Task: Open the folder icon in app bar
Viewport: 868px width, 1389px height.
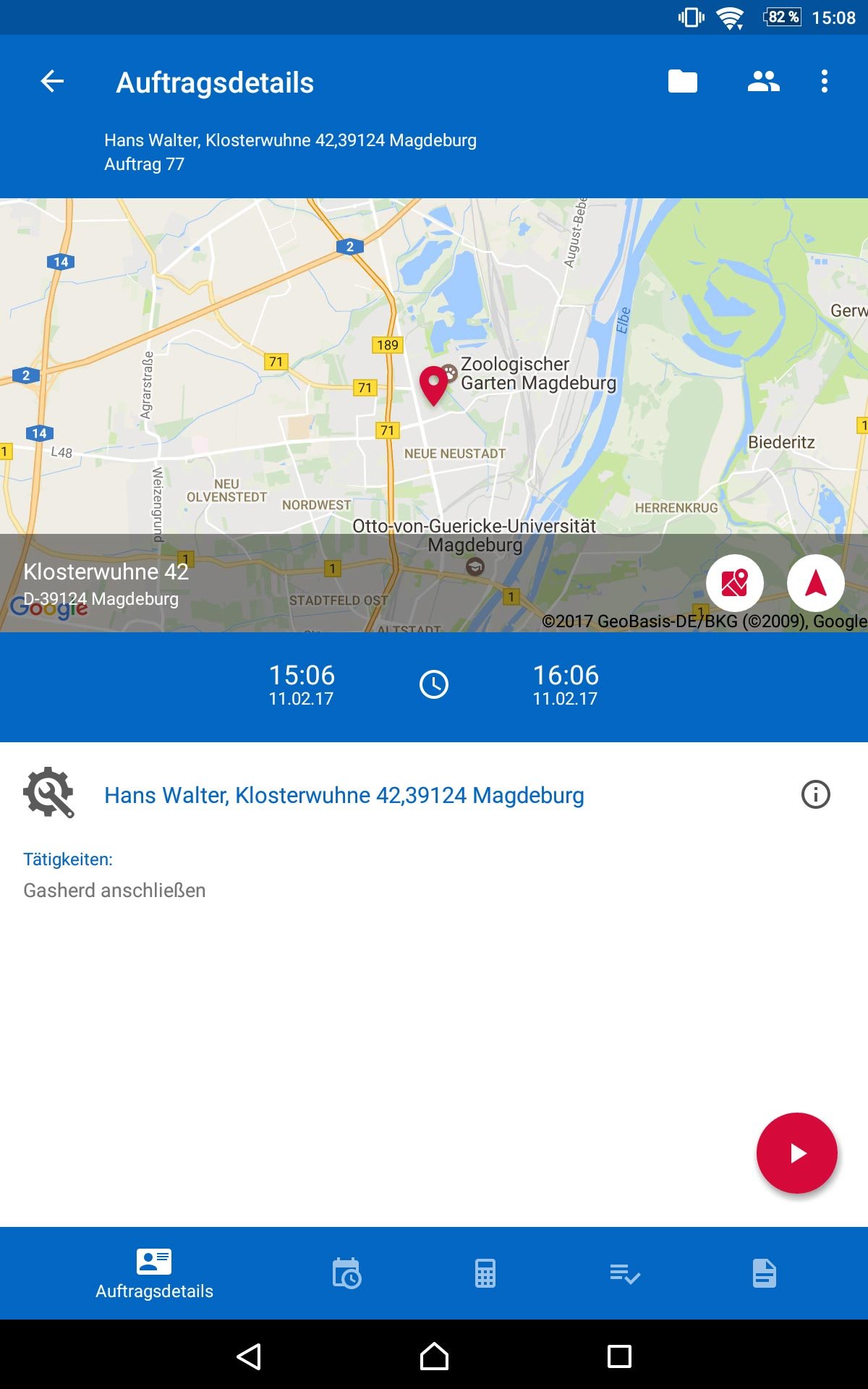Action: tap(682, 81)
